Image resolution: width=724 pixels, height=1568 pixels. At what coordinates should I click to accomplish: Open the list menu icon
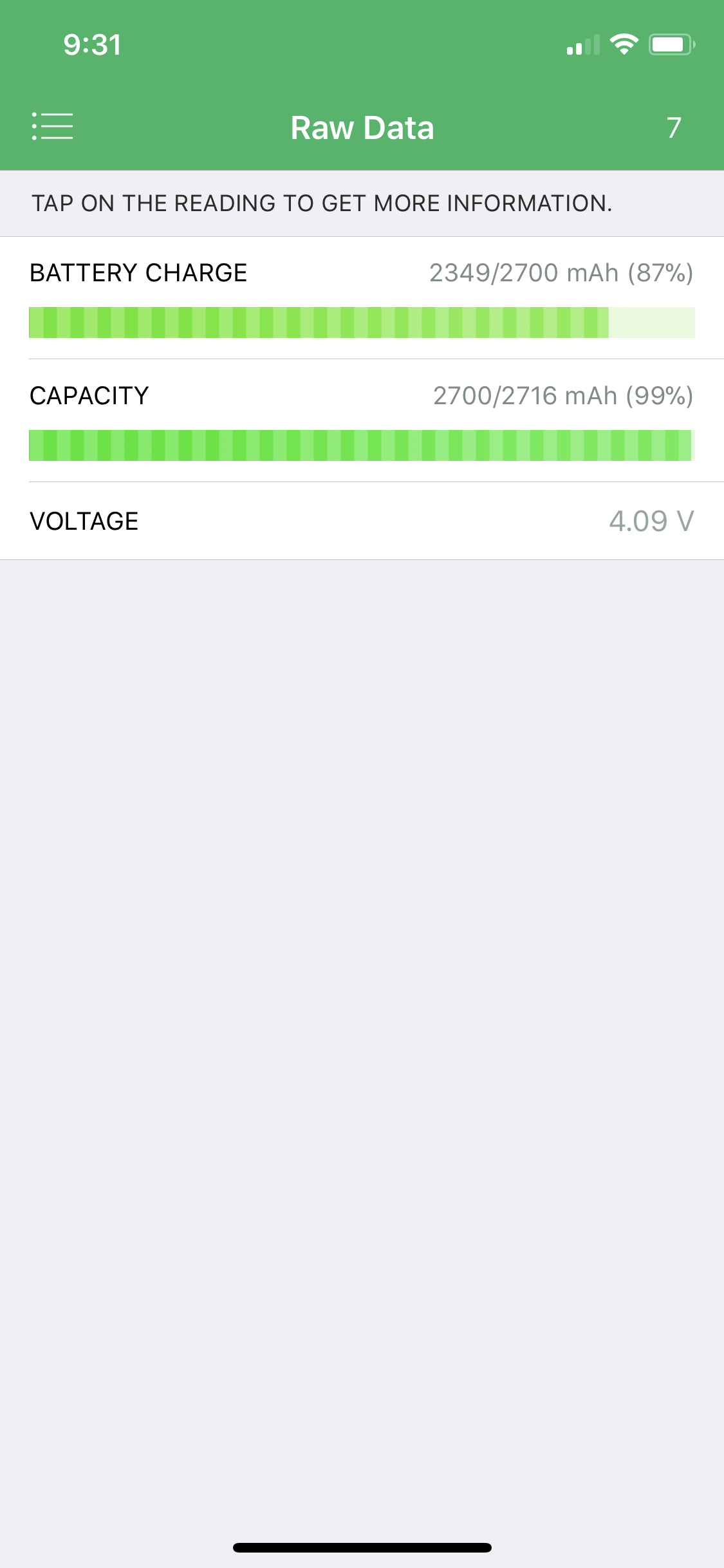[x=52, y=126]
